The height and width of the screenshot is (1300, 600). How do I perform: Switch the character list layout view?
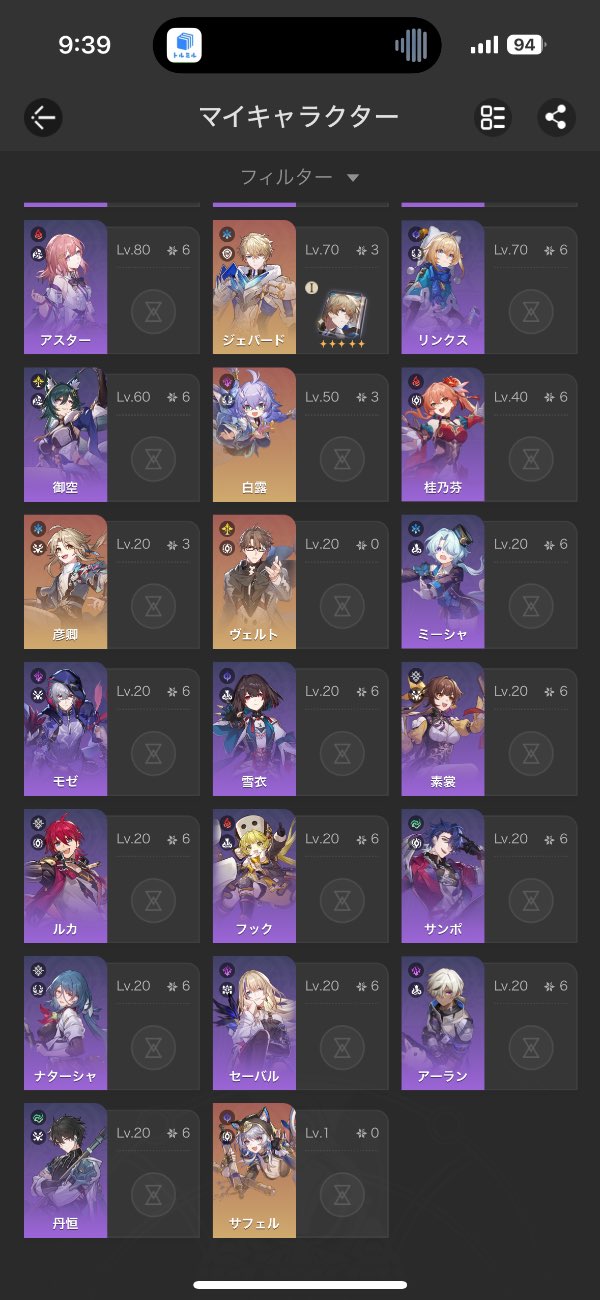click(x=492, y=118)
